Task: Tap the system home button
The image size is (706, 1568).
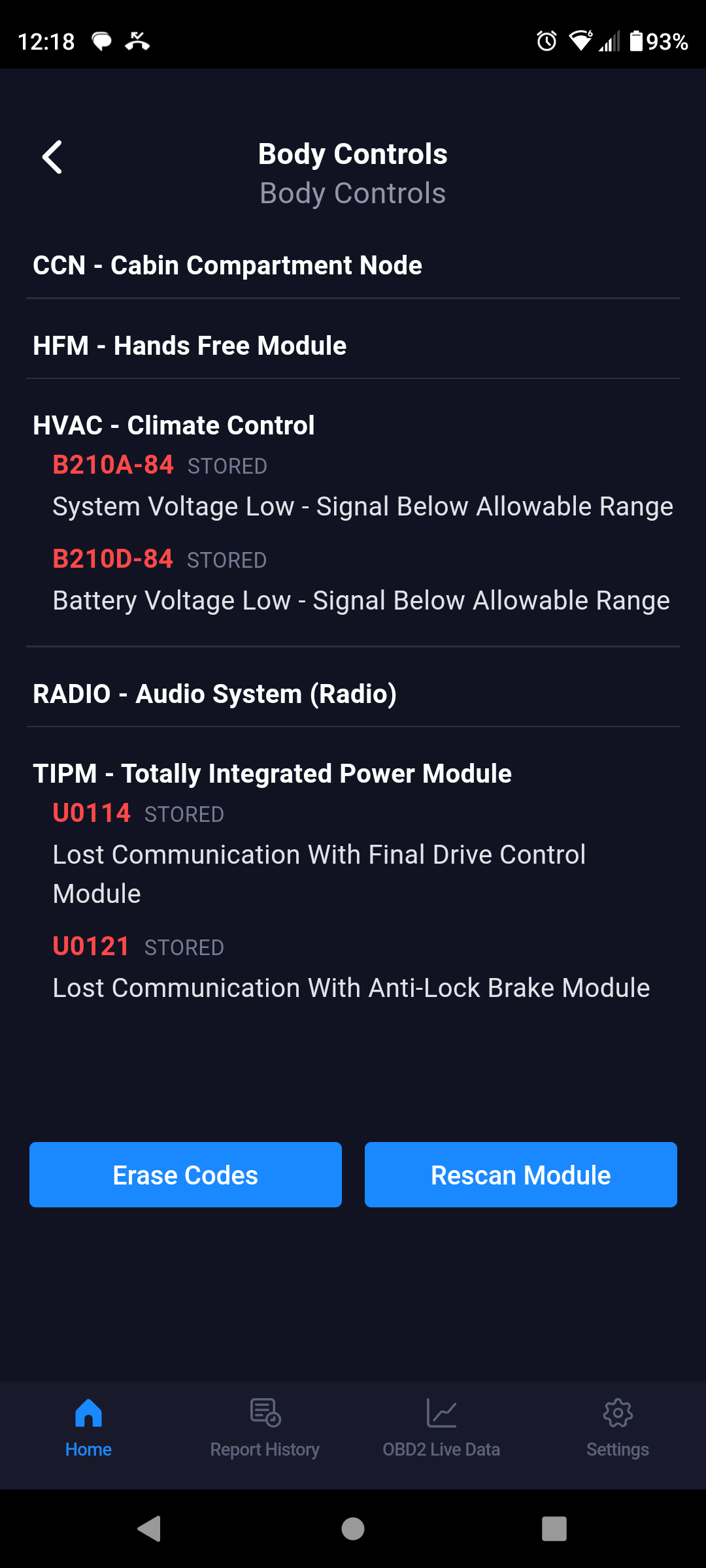Action: coord(353,1529)
